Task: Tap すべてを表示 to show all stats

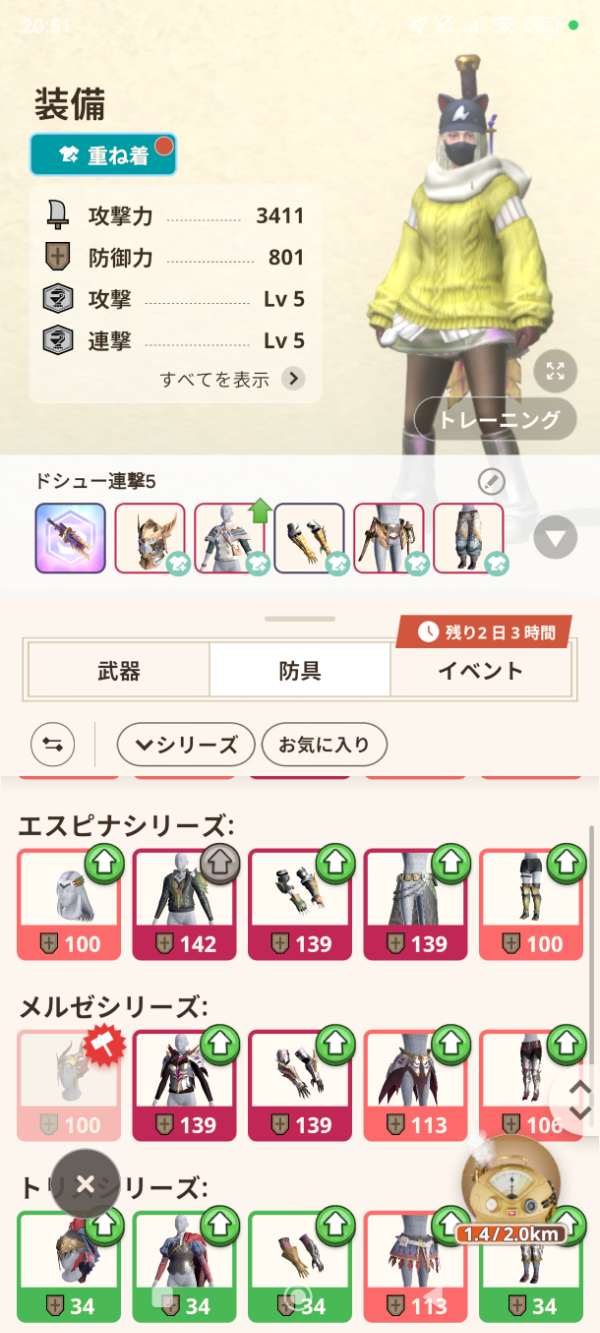Action: click(232, 379)
